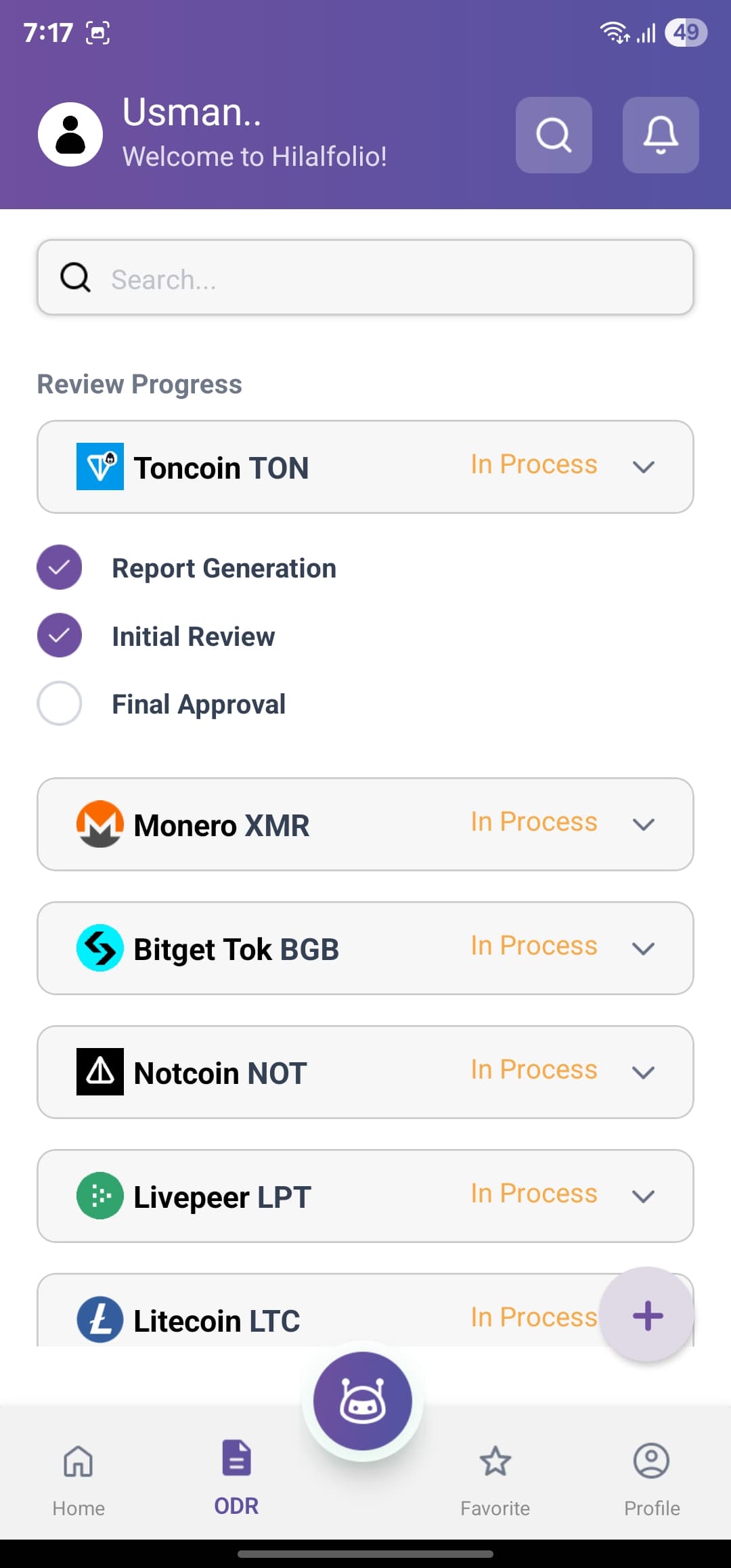Select the ODR tab
Screen dimensions: 731x1568
pos(236,1479)
